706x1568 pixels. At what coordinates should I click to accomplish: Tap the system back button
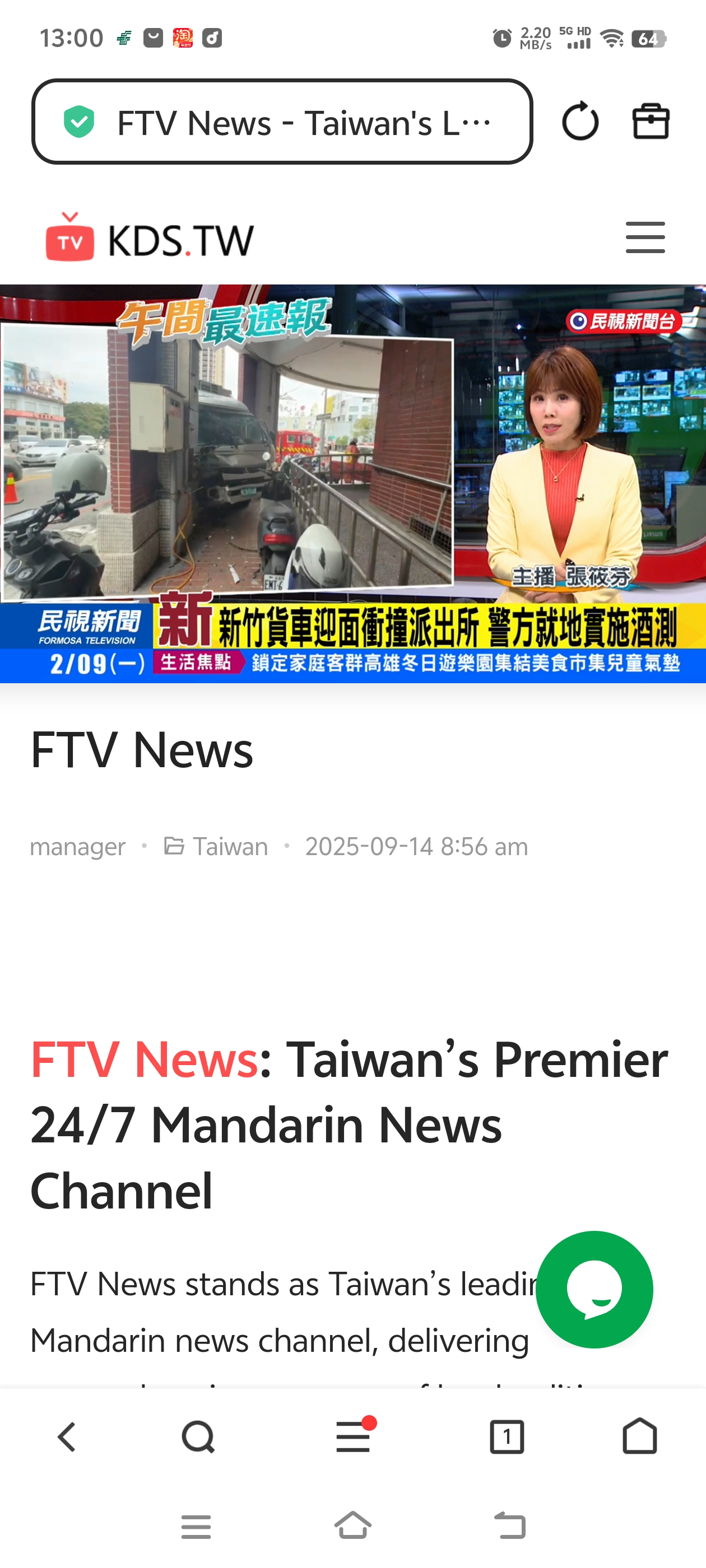(509, 1525)
